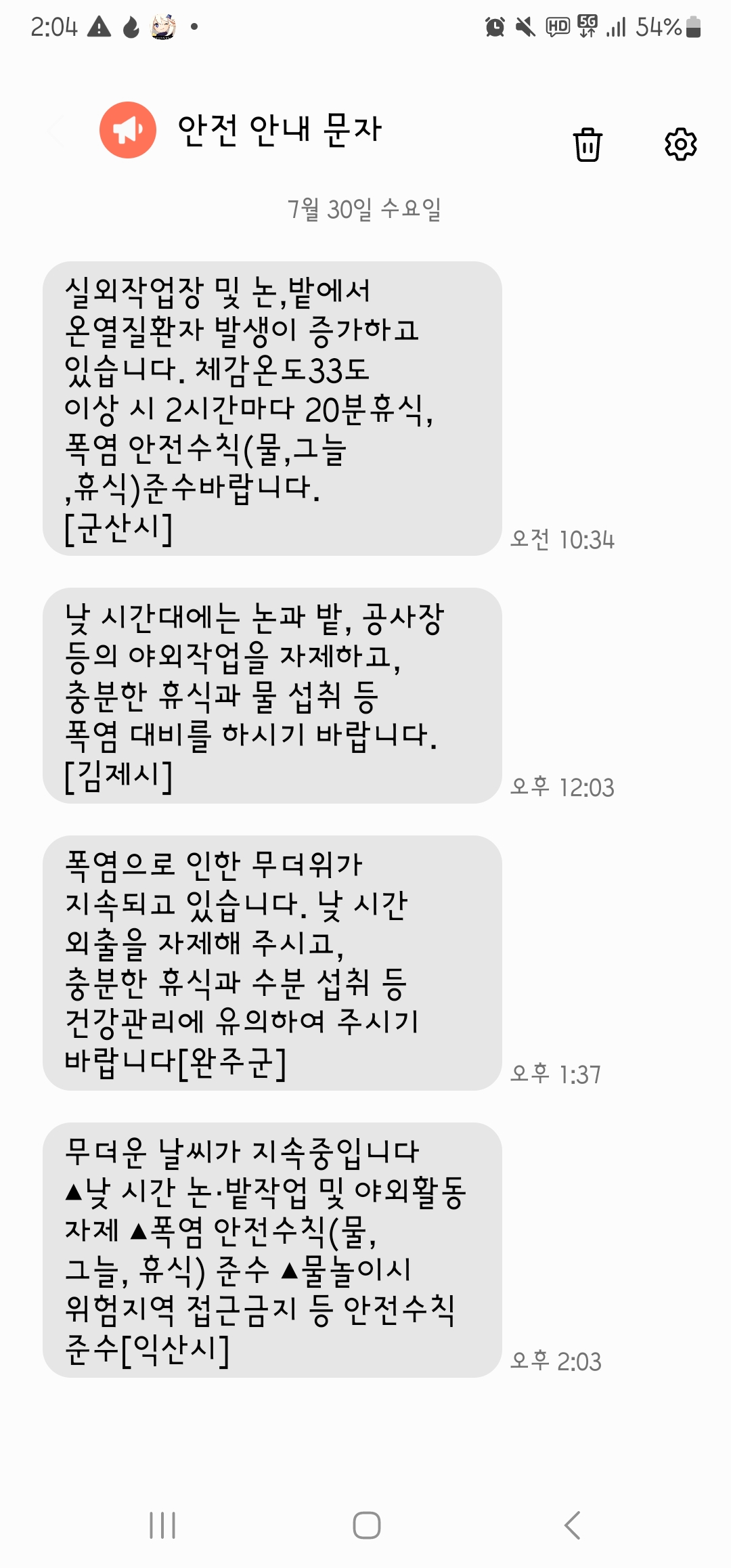Tap the trash icon to delete messages
Image resolution: width=731 pixels, height=1568 pixels.
(587, 144)
